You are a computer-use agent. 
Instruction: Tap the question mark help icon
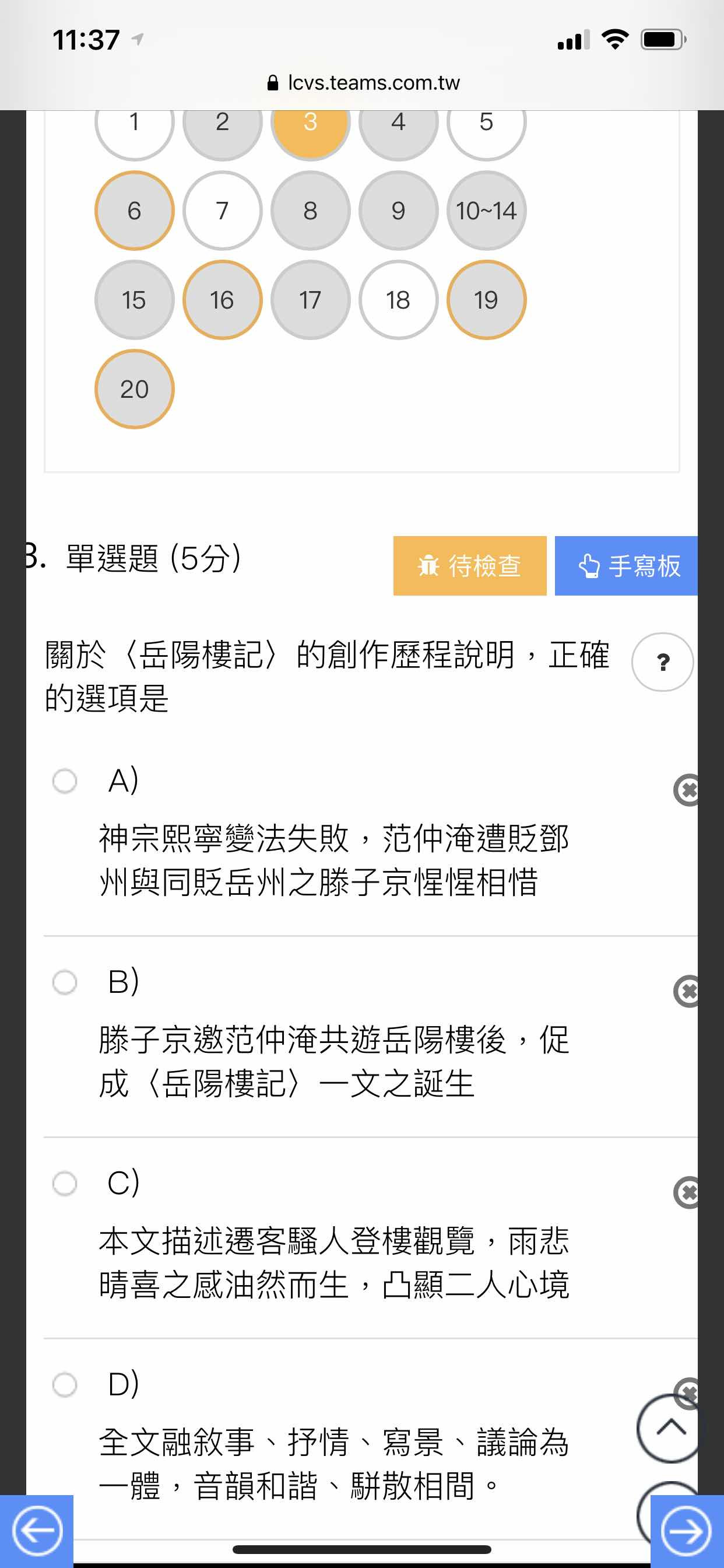coord(663,662)
